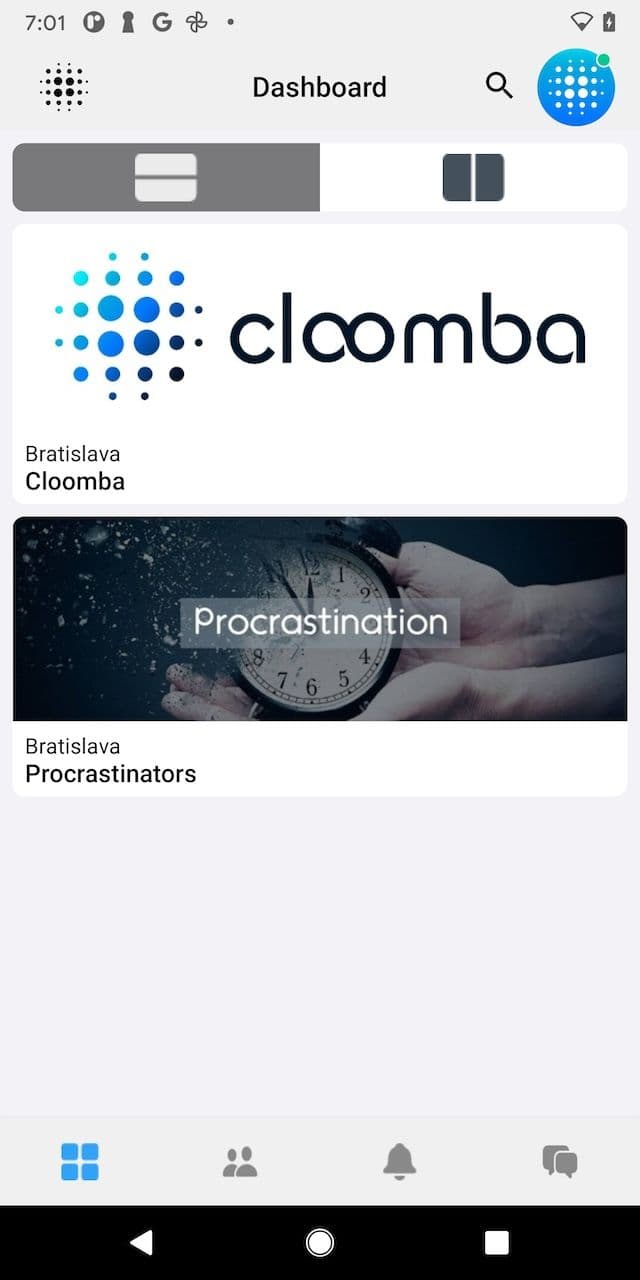
Task: Open the dotted logo menu button
Action: [64, 87]
